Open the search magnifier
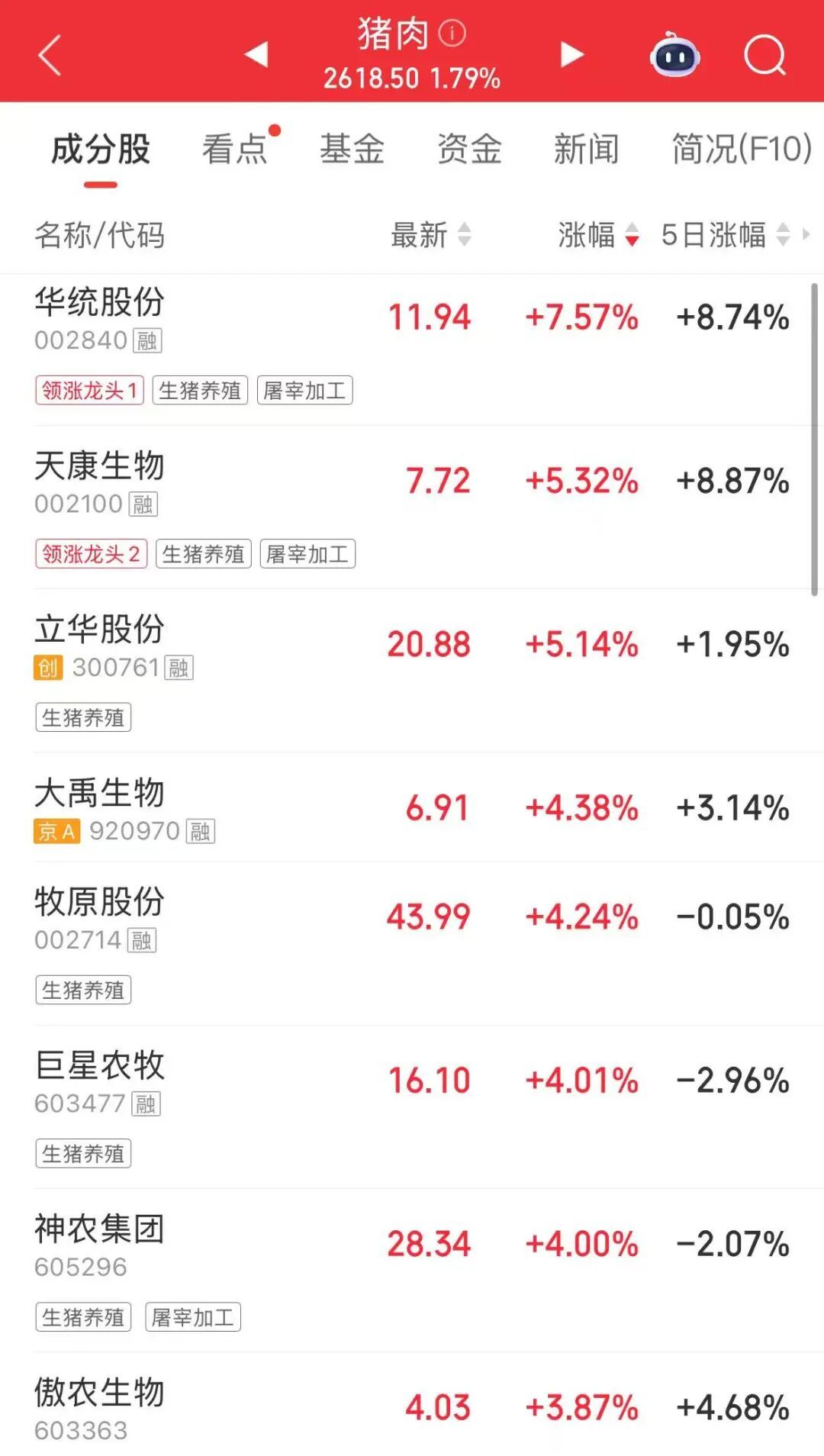 tap(764, 55)
